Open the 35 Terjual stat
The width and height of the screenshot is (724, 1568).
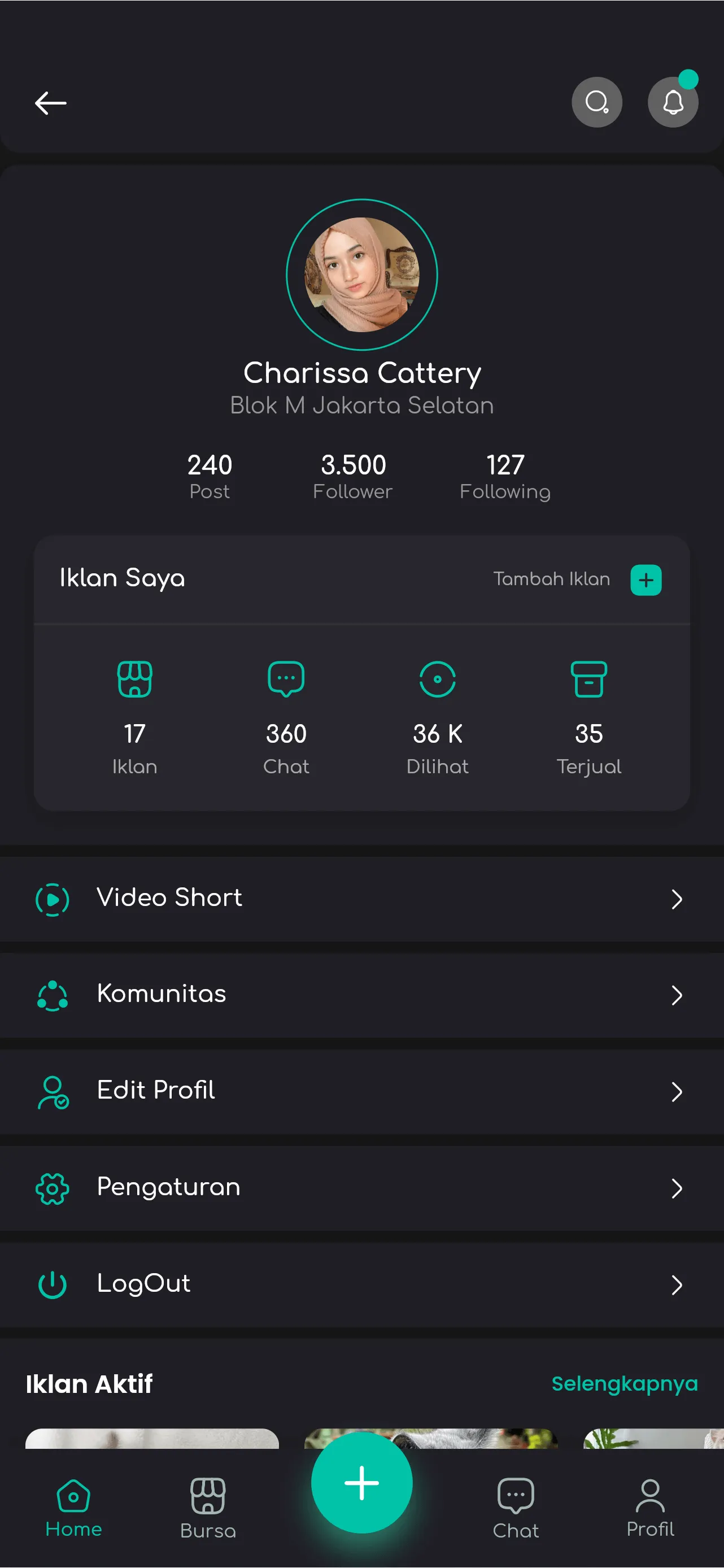[588, 718]
